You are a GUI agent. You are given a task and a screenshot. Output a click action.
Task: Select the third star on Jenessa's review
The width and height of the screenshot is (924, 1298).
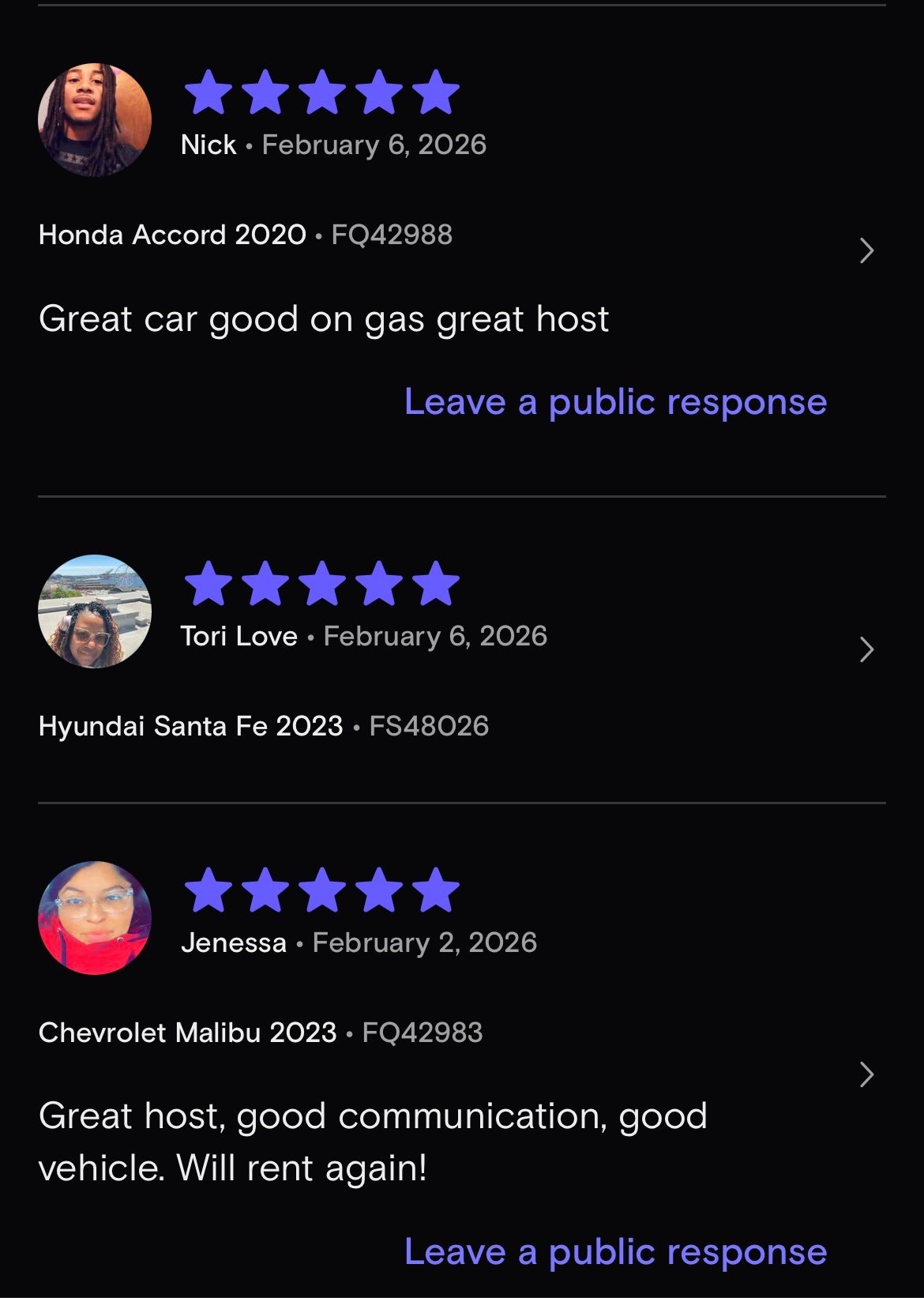[321, 892]
